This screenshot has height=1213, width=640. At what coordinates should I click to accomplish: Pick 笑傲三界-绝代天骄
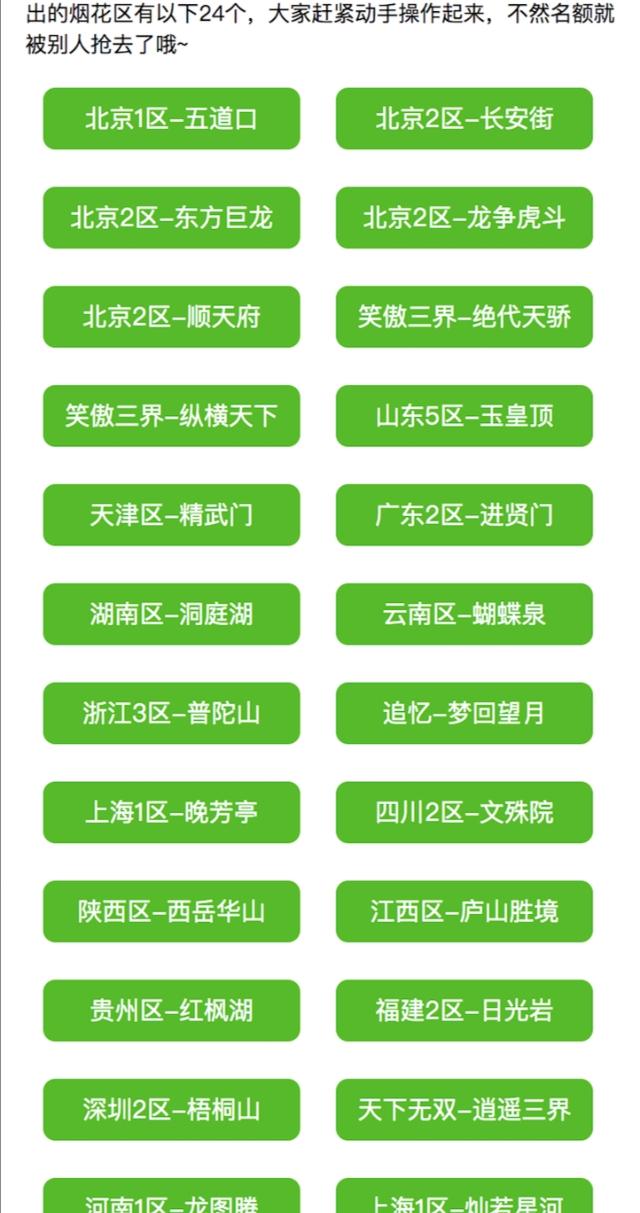point(464,317)
